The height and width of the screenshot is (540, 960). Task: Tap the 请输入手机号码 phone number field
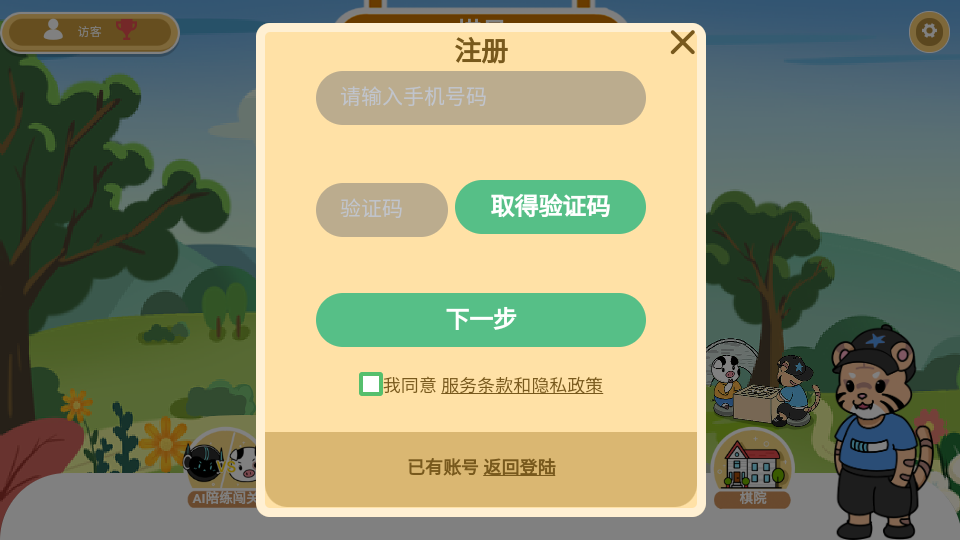(x=480, y=98)
